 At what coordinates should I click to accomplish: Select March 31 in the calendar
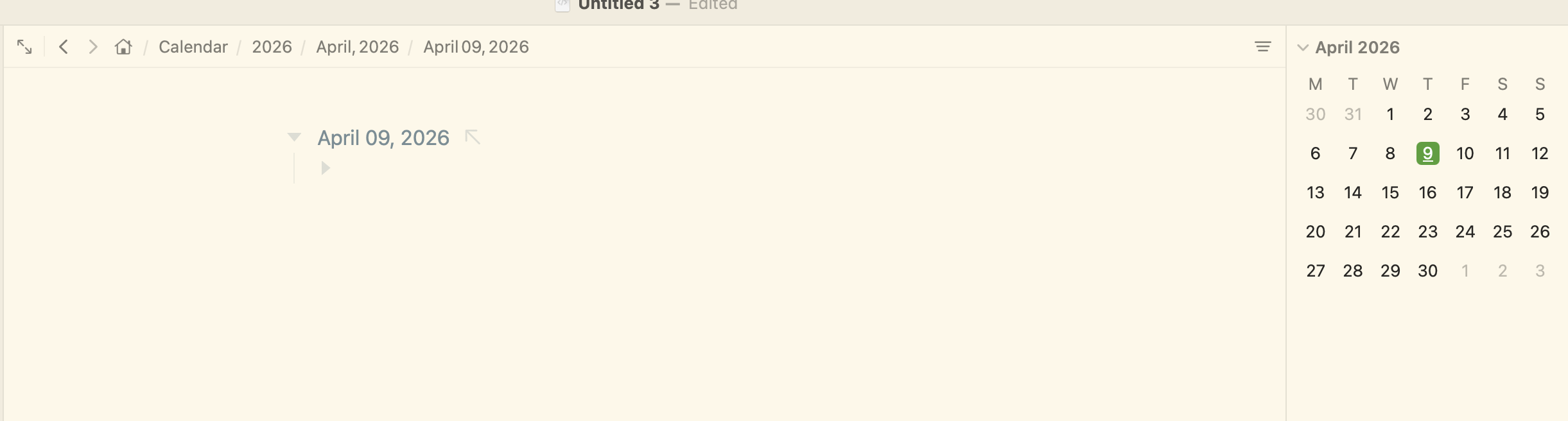coord(1353,114)
